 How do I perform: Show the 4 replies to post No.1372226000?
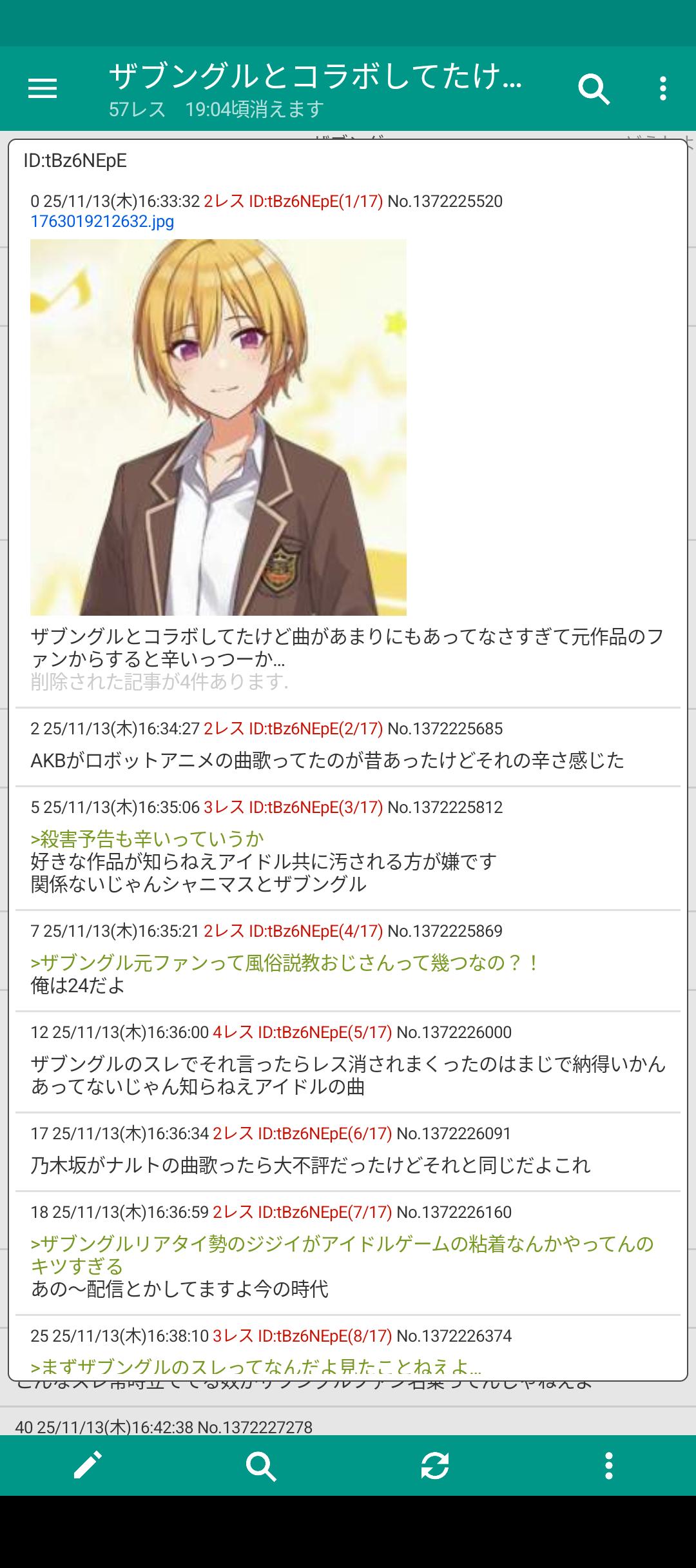(x=233, y=1032)
